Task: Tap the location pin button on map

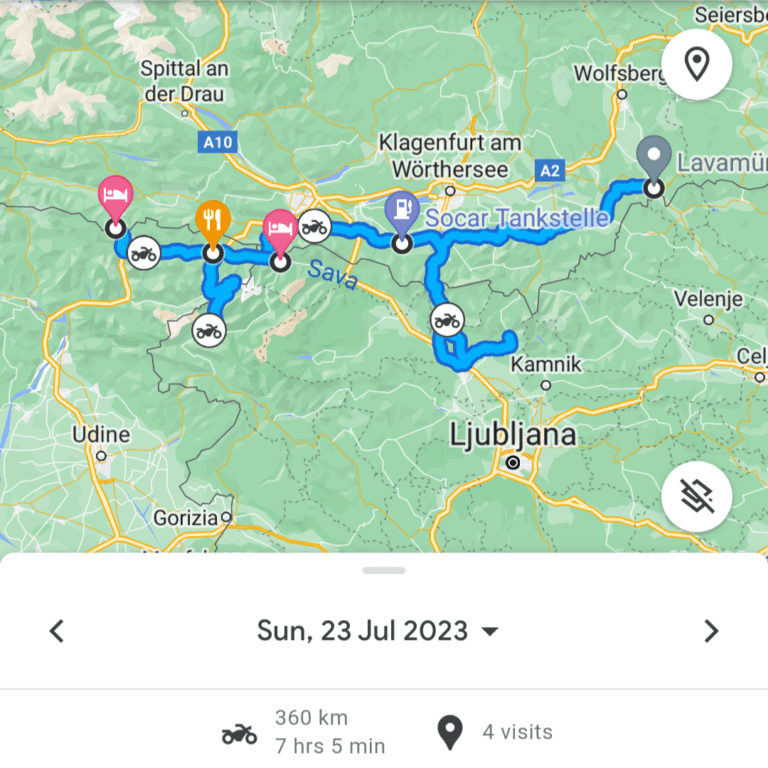Action: 696,65
